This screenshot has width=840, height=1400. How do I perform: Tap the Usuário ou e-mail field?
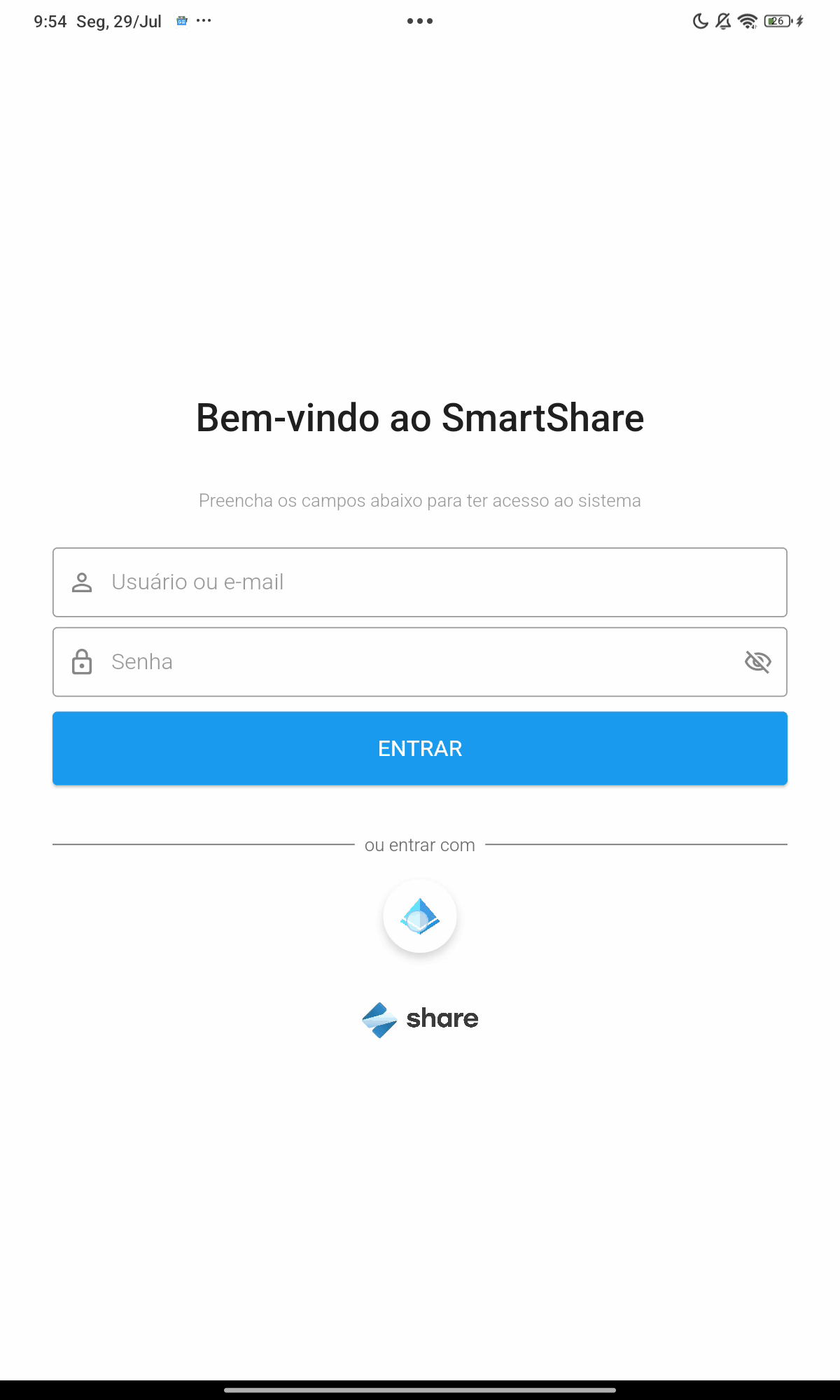point(420,582)
